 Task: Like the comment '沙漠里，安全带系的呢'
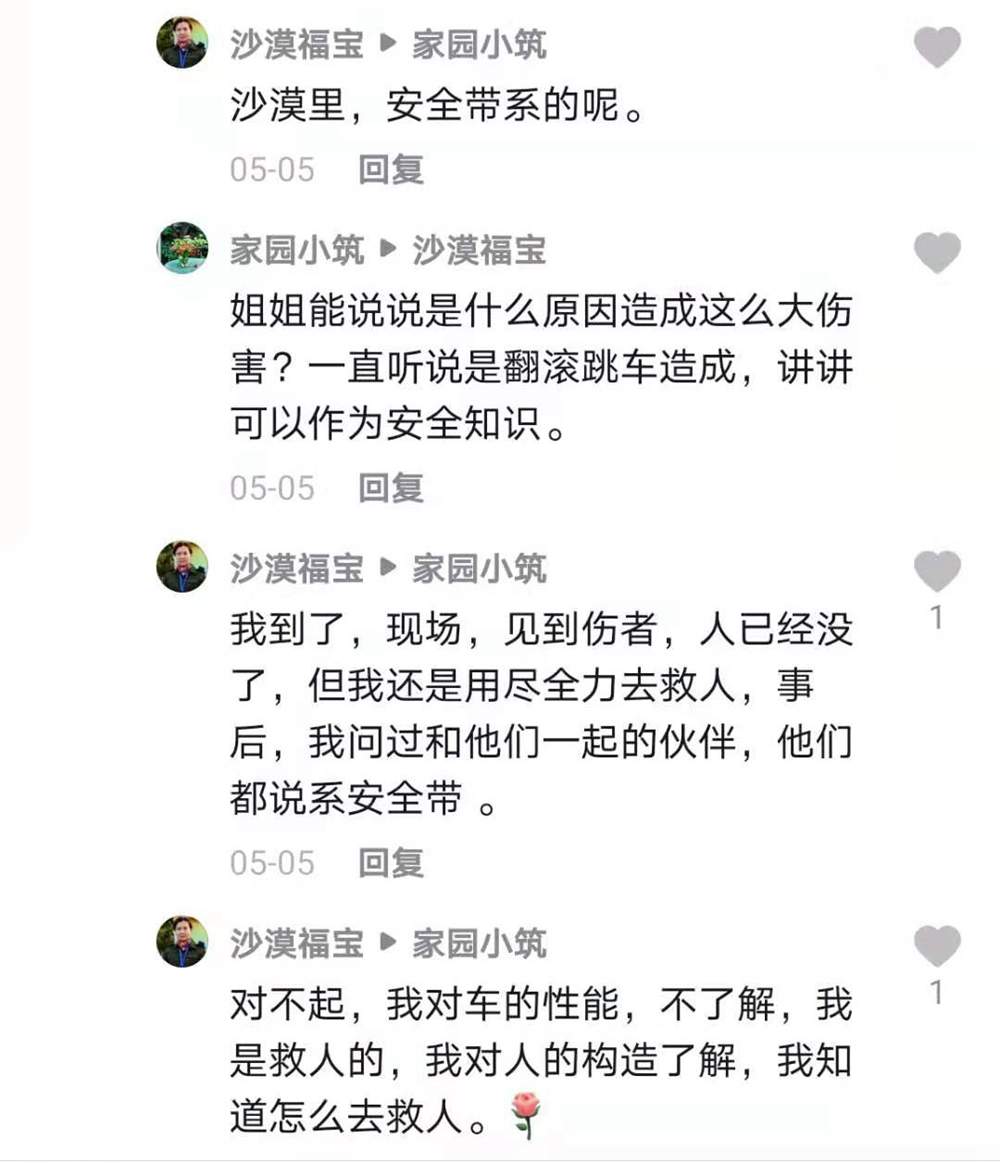coord(937,47)
